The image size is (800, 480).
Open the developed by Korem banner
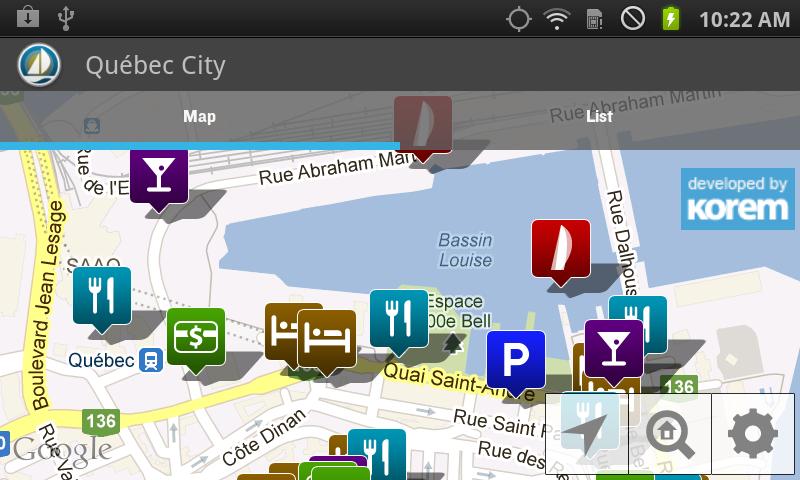click(x=737, y=199)
